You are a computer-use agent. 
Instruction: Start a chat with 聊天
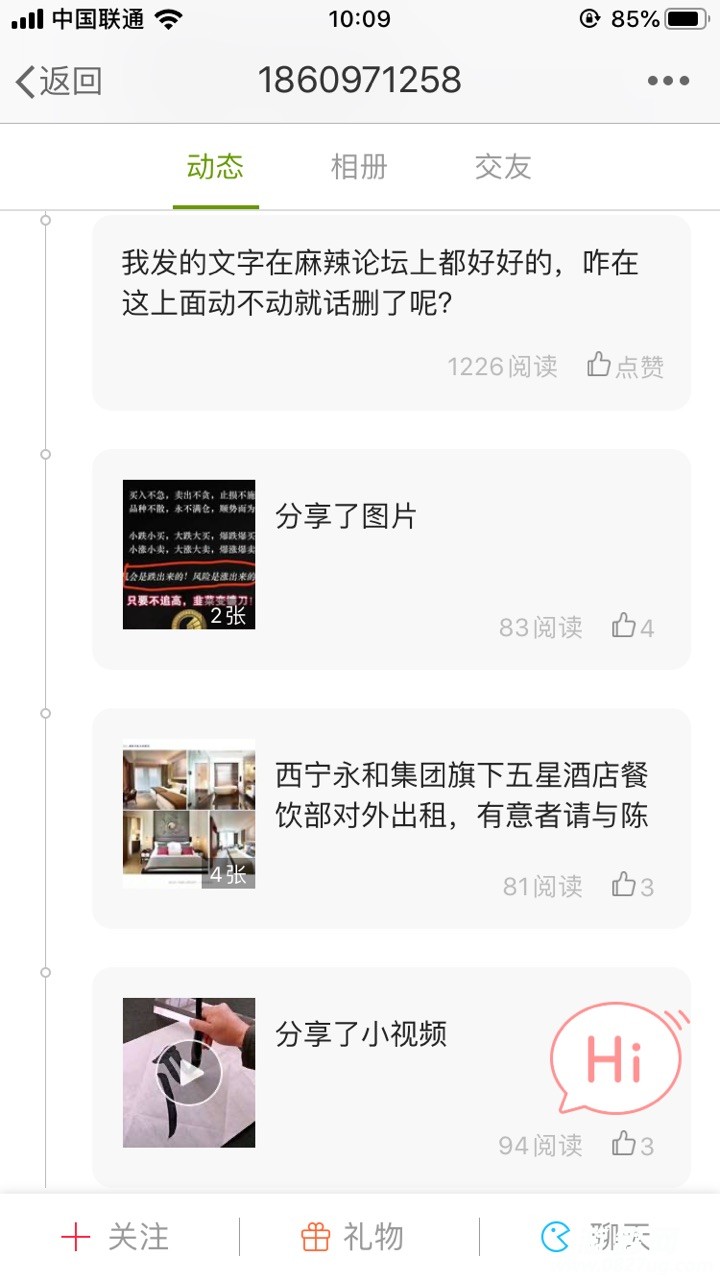(596, 1237)
